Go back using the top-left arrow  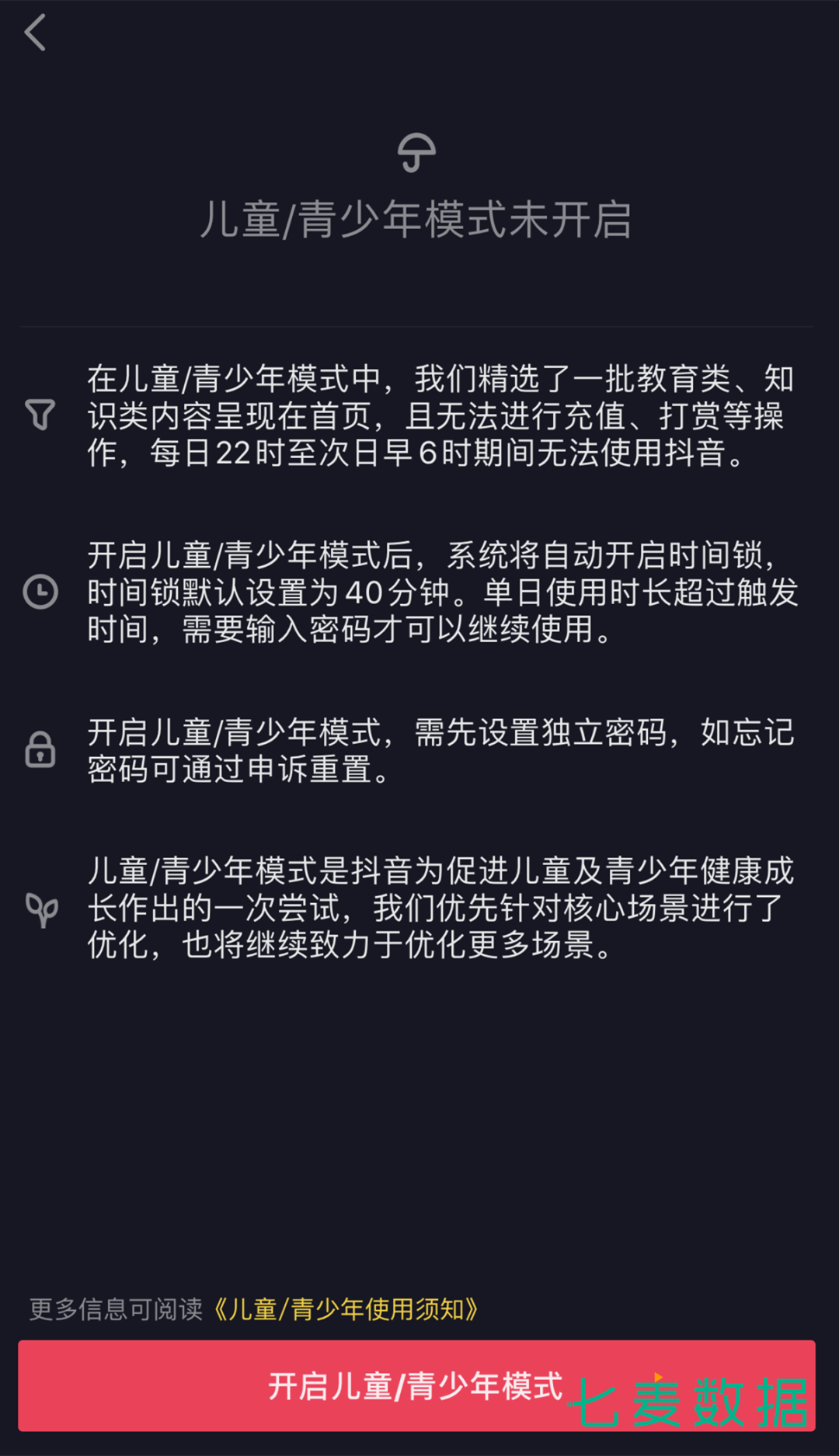coord(35,33)
